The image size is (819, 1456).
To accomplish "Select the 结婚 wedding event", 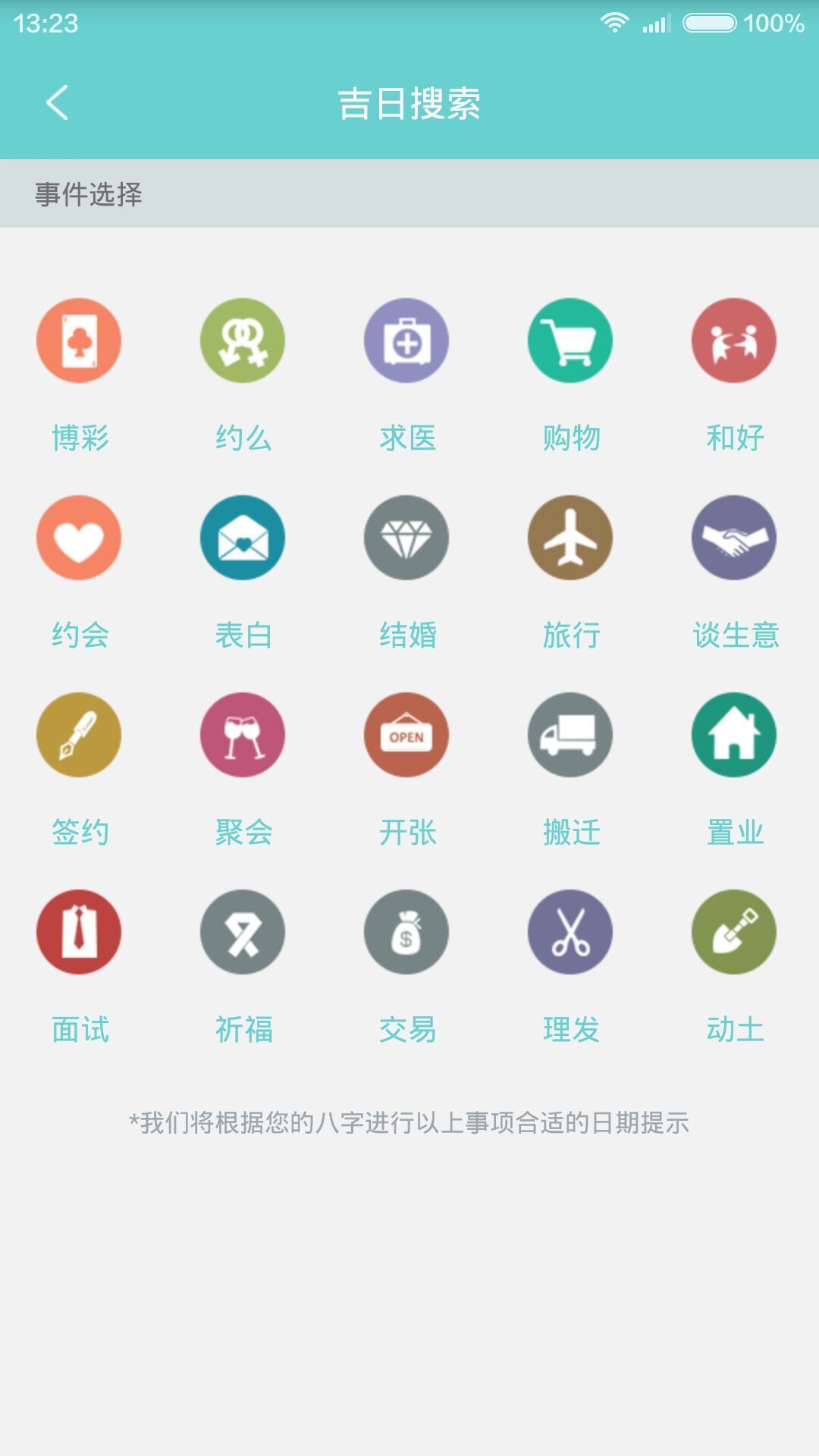I will 406,538.
